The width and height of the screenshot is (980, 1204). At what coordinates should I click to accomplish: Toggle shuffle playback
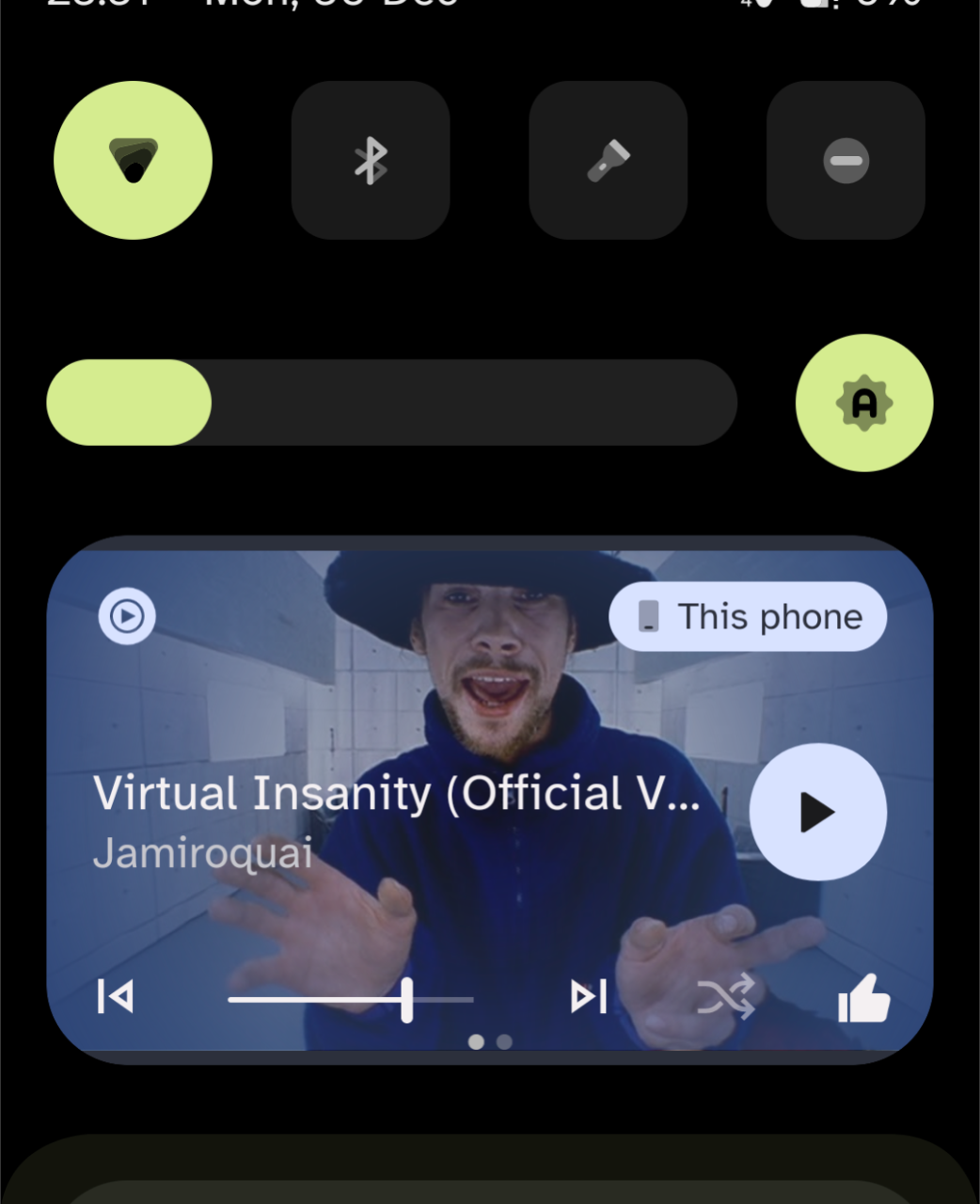point(725,997)
